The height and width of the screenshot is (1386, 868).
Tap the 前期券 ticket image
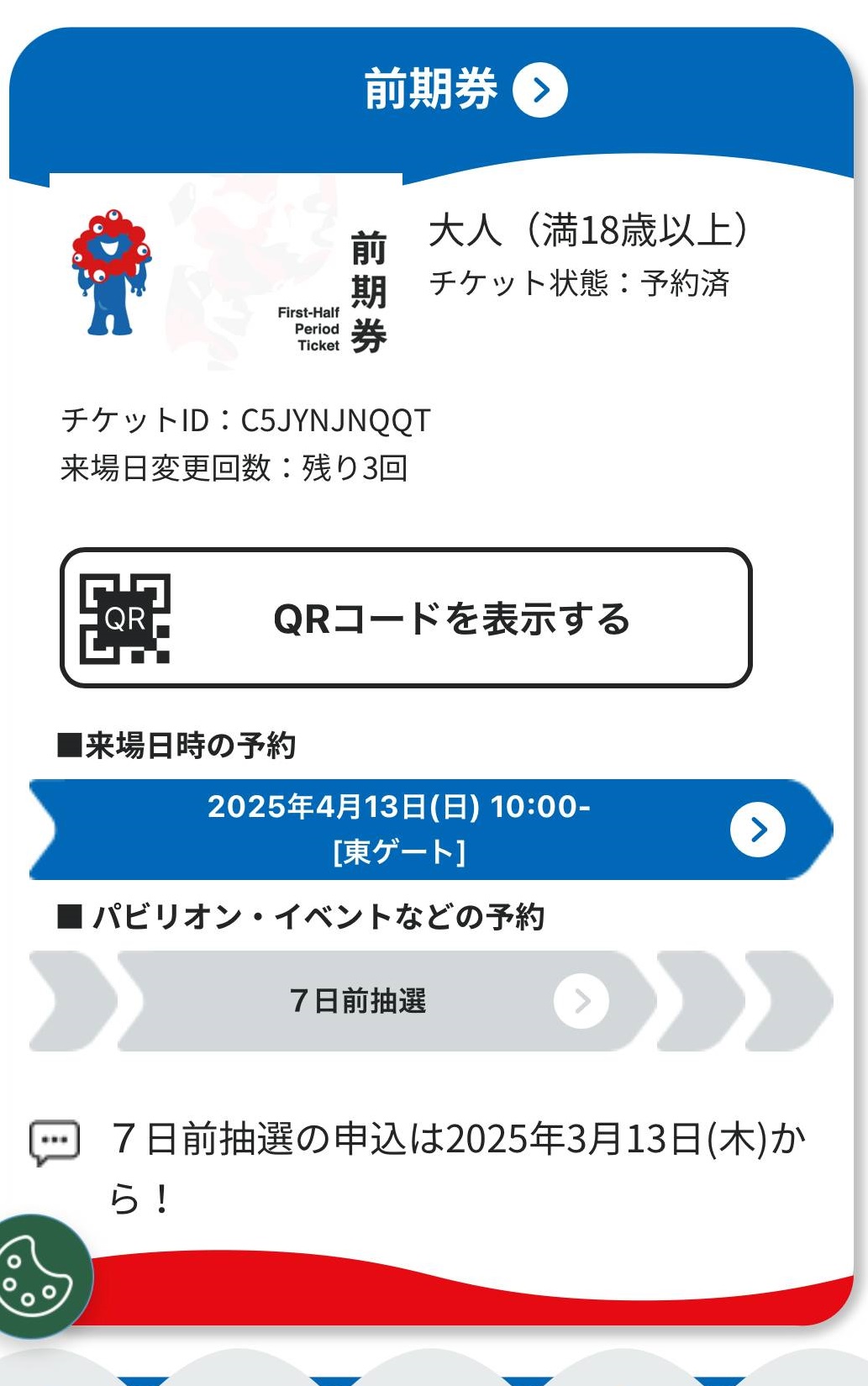227,273
